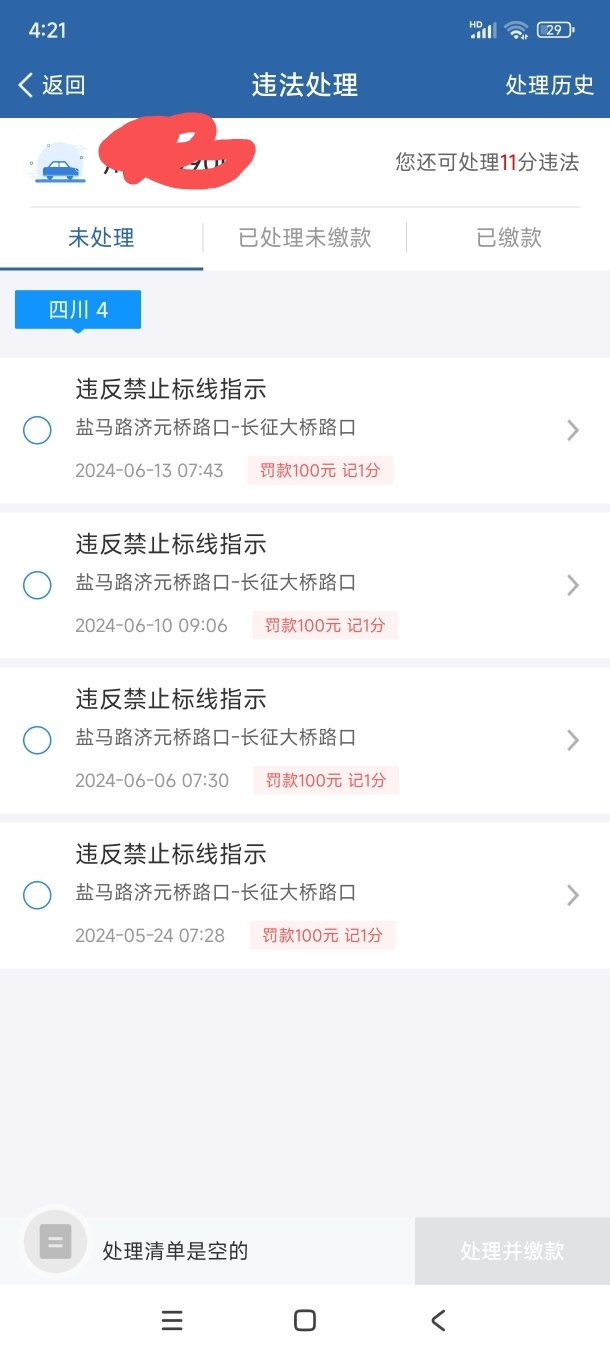Go back using the 返回 button
Viewport: 610px width, 1356px height.
52,85
